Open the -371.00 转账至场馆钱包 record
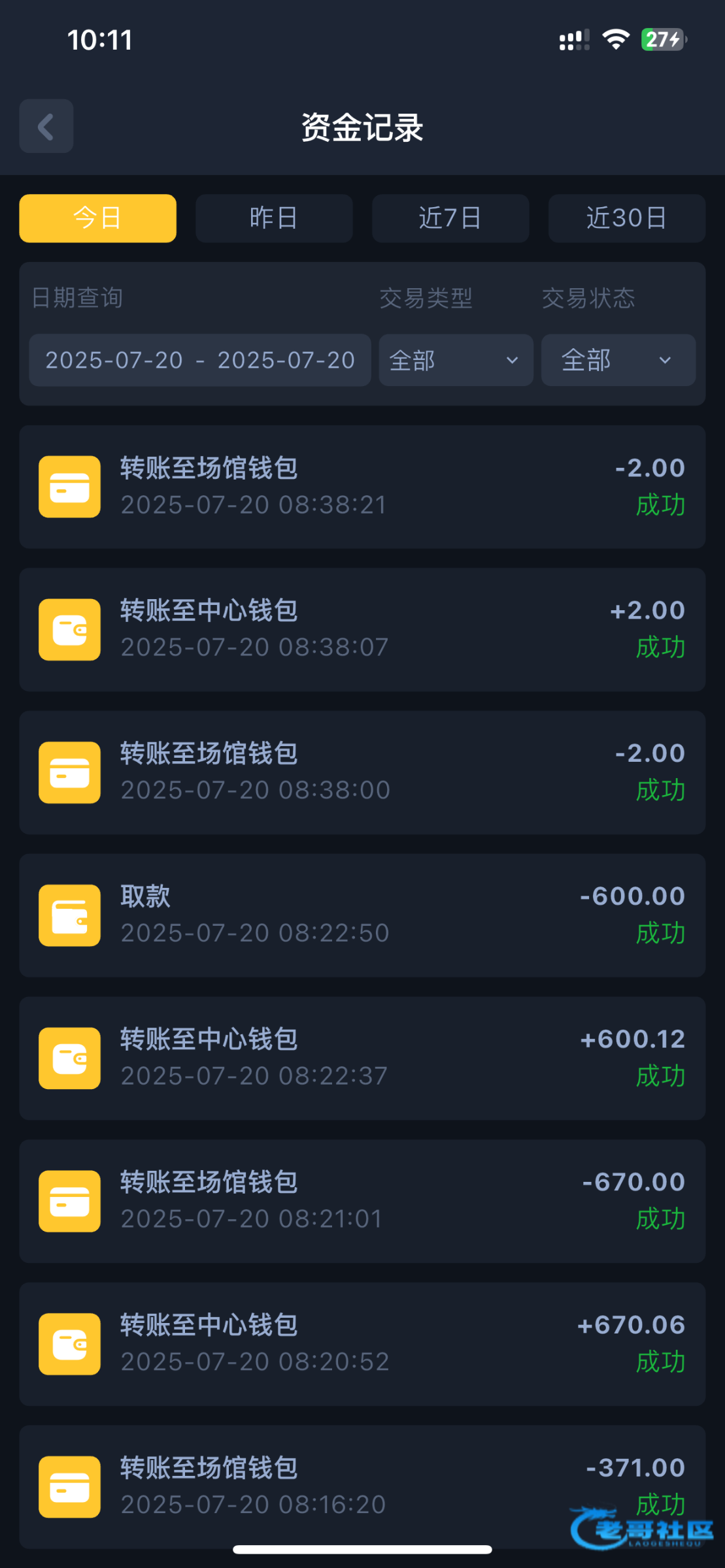 pos(362,1484)
